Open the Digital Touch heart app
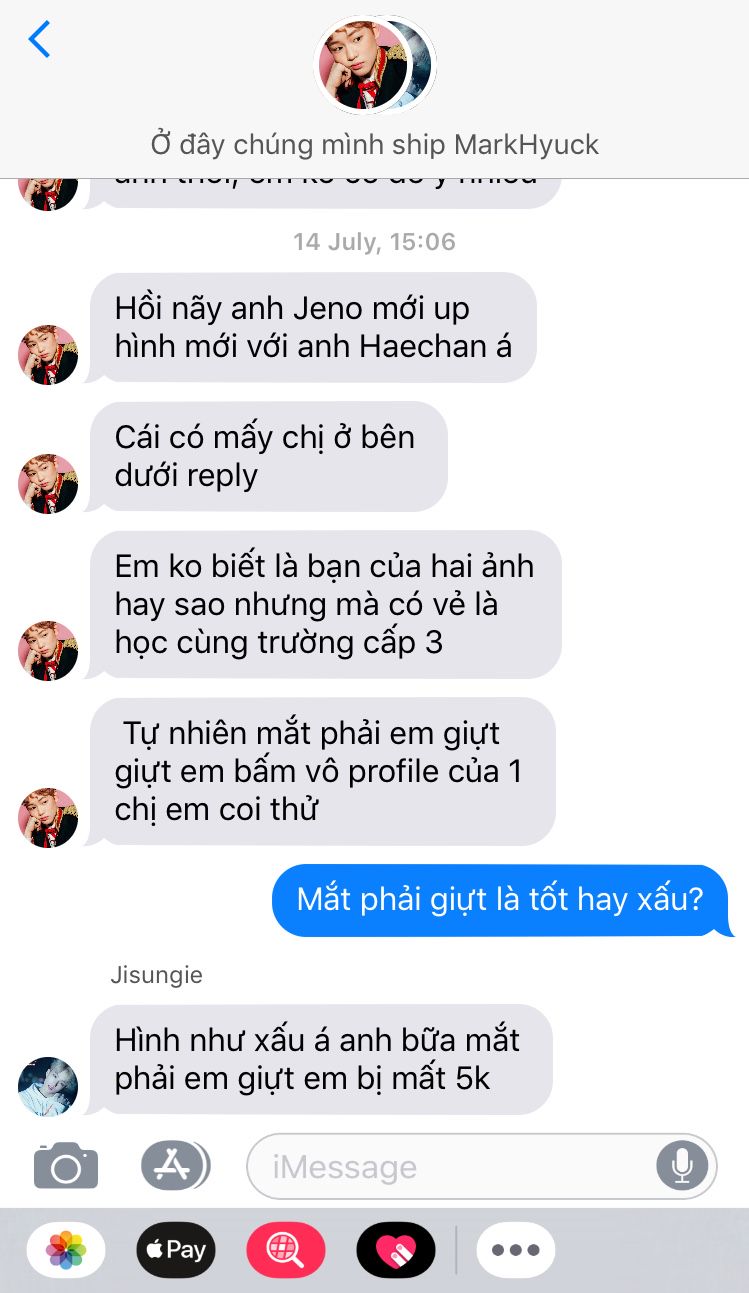749x1293 pixels. (x=396, y=1250)
